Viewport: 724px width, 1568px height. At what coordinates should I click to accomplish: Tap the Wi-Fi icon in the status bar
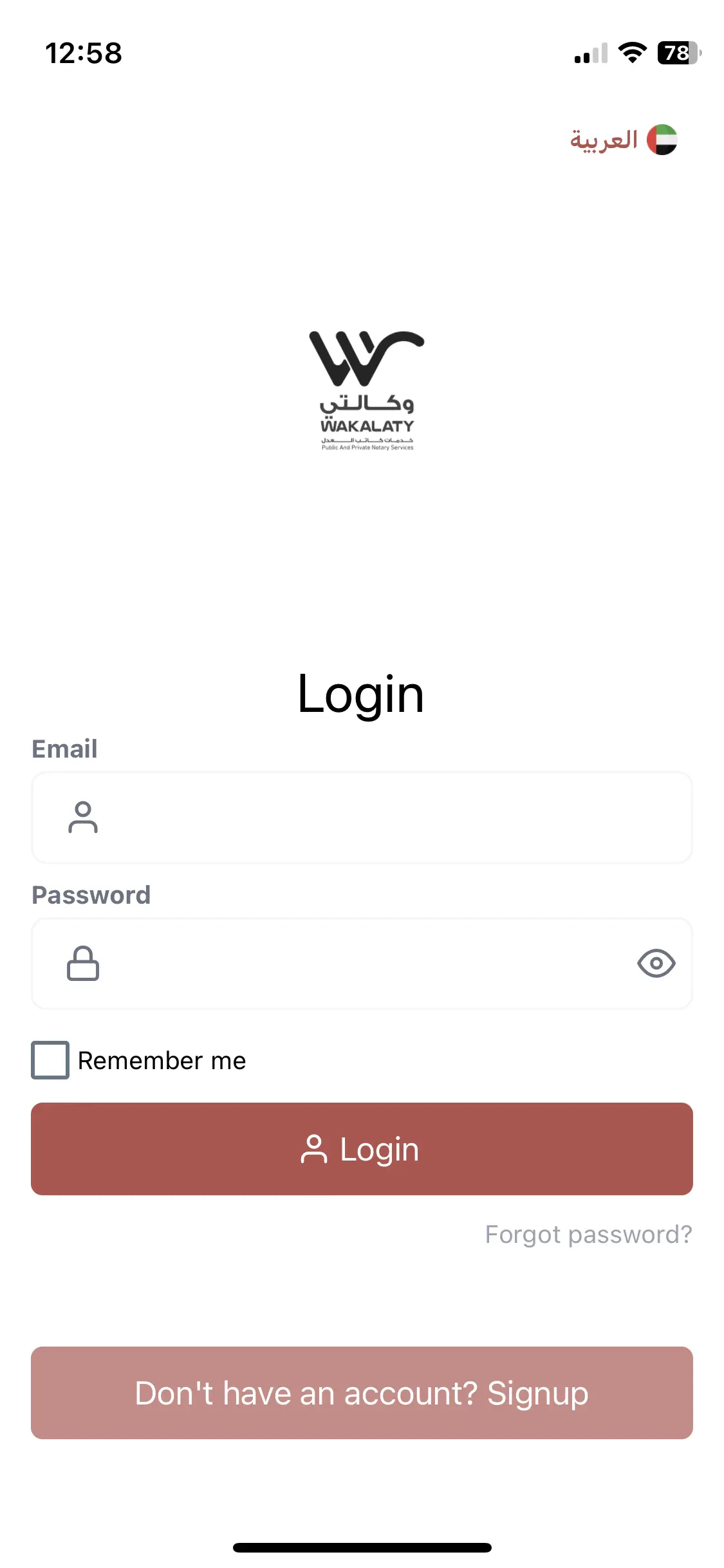pyautogui.click(x=632, y=53)
